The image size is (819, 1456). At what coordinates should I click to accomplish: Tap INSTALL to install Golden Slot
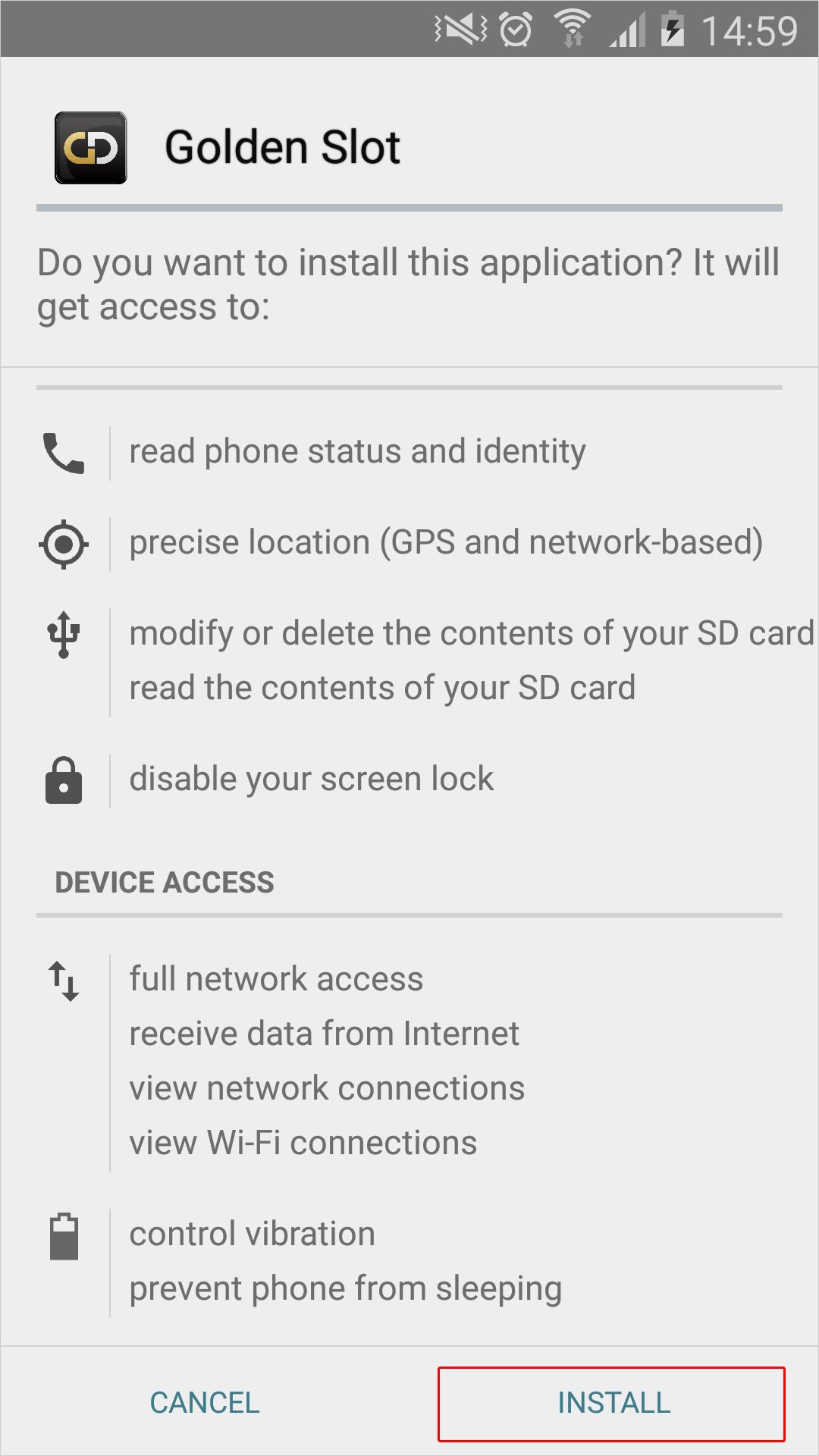613,1403
